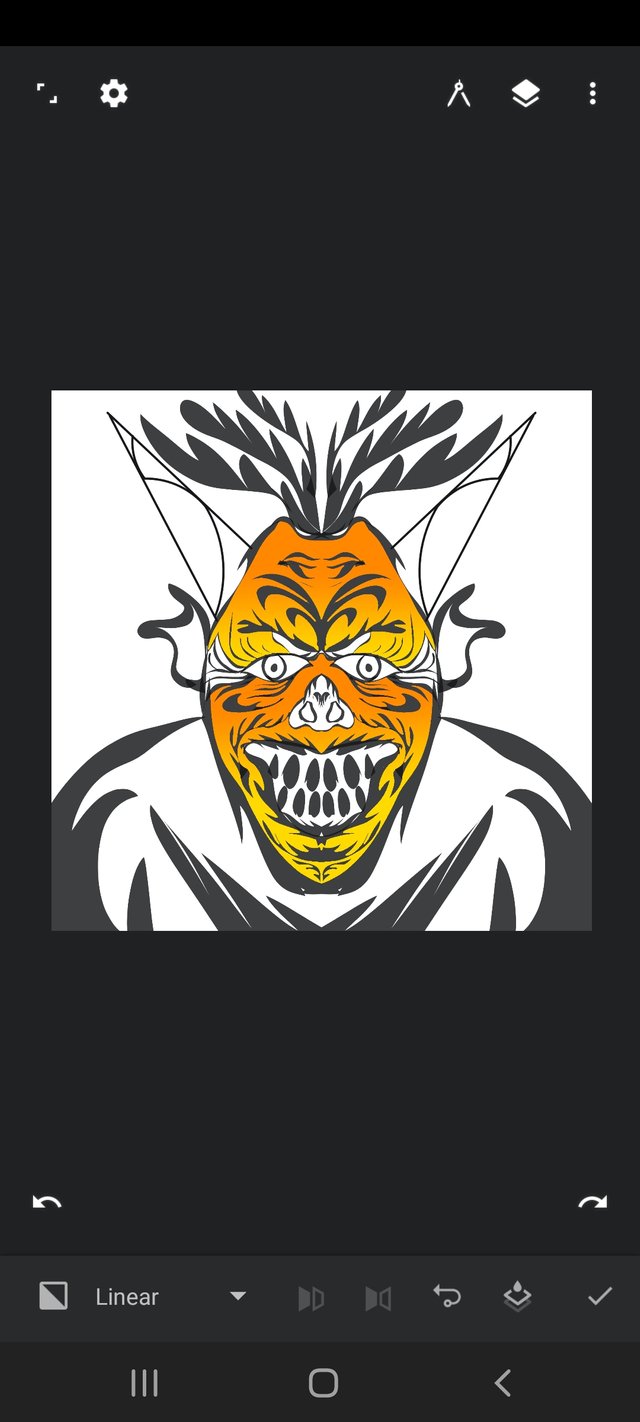
Task: Open the layers panel
Action: (525, 94)
